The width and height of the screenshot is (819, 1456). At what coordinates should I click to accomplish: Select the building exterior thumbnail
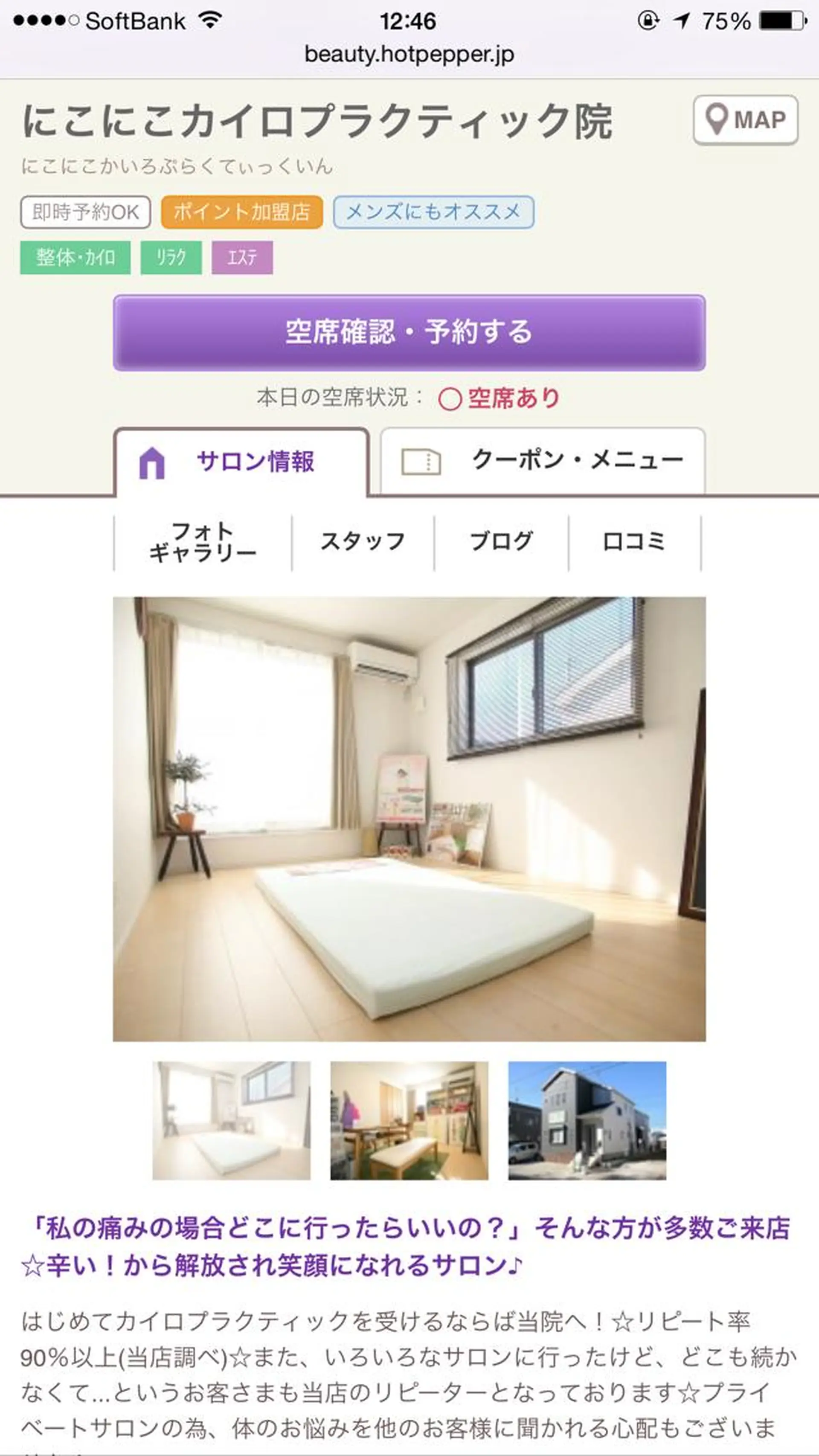click(x=587, y=1120)
